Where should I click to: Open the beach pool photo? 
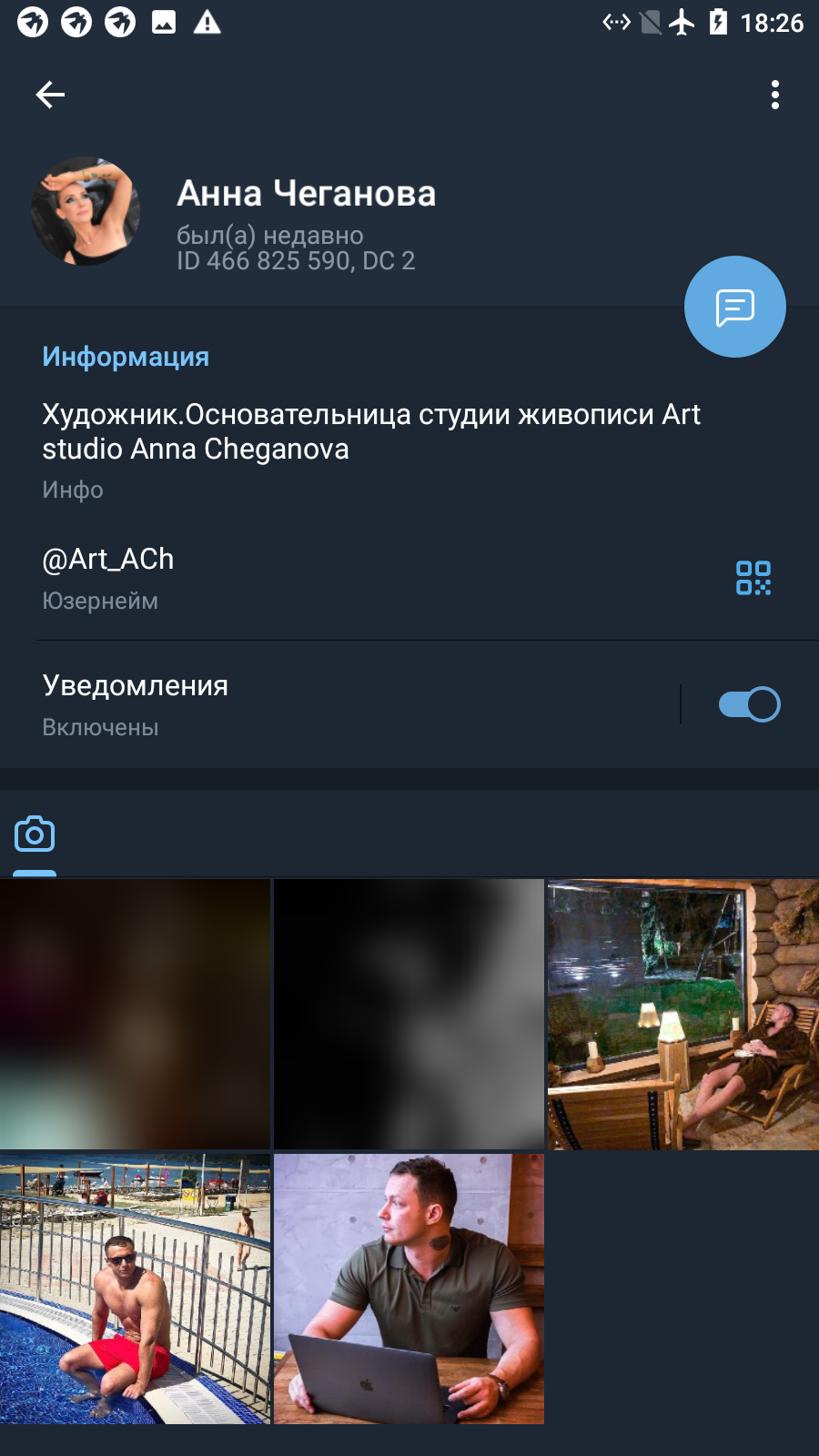tap(135, 1289)
